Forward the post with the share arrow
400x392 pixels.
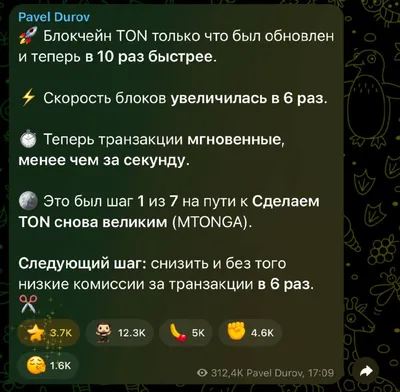[367, 371]
